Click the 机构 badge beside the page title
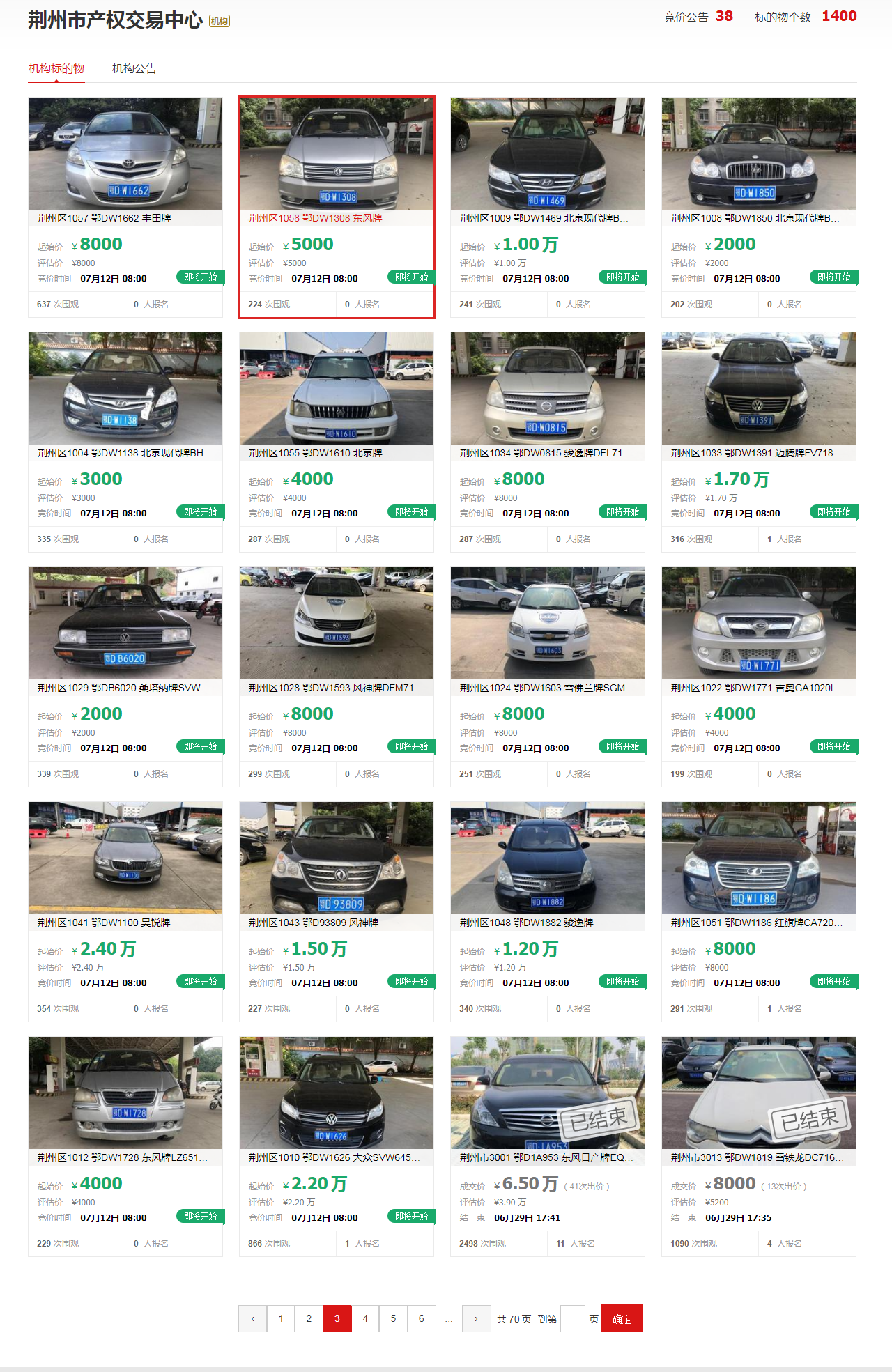Screen dimensions: 892x1372 click(219, 22)
